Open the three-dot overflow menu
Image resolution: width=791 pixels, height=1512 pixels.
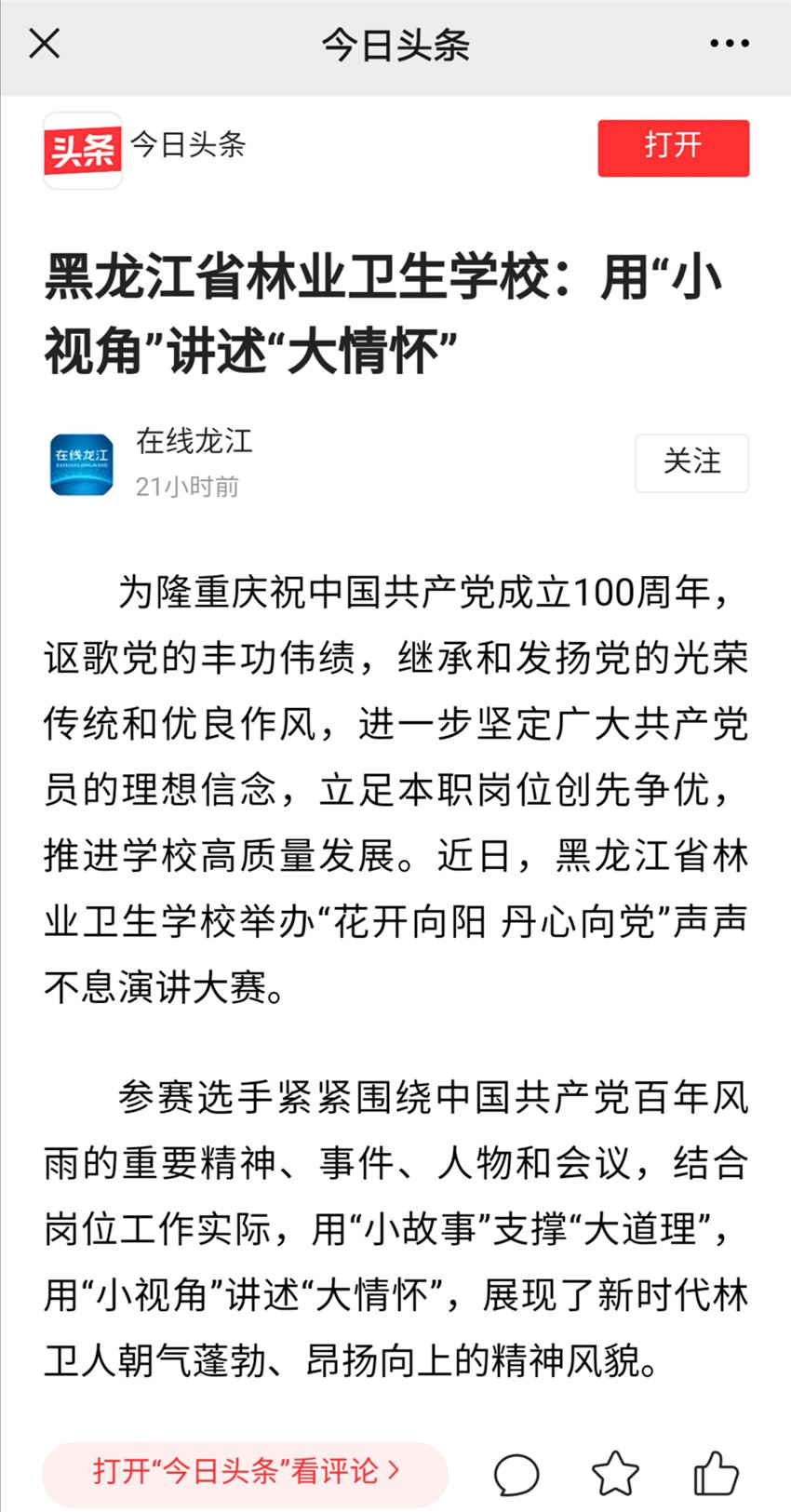(x=729, y=43)
